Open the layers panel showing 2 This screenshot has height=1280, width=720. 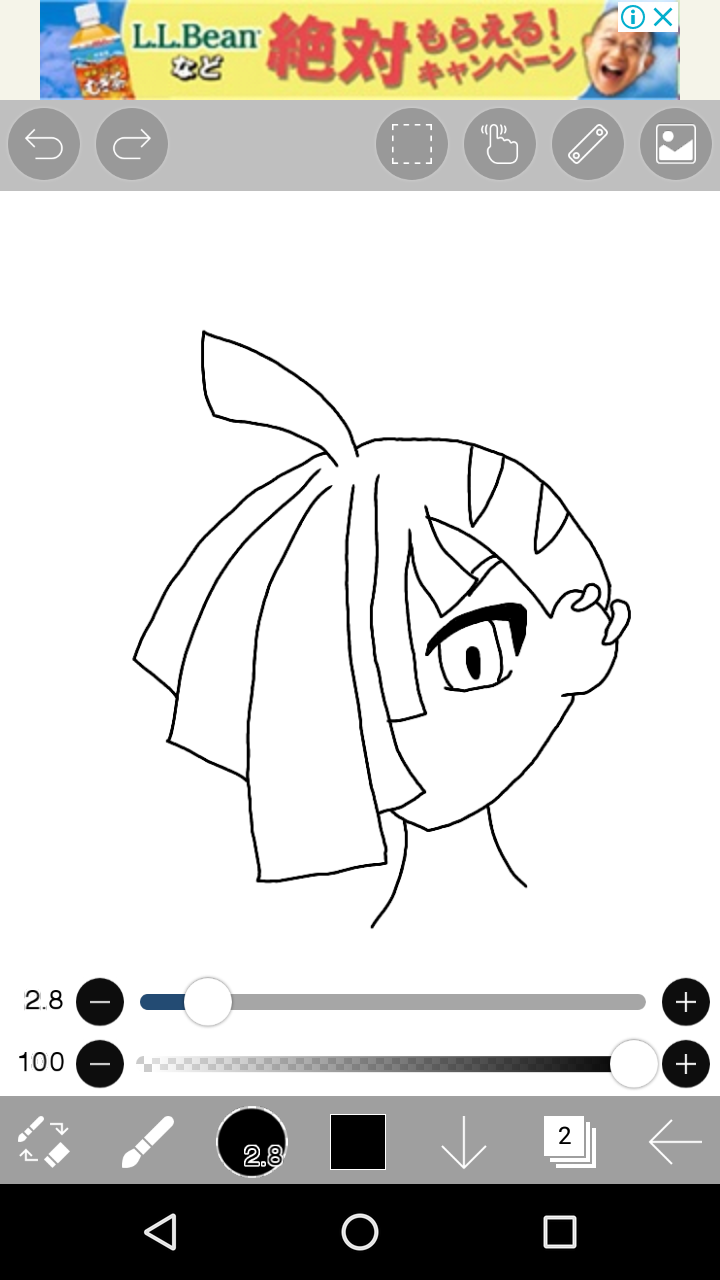point(568,1142)
